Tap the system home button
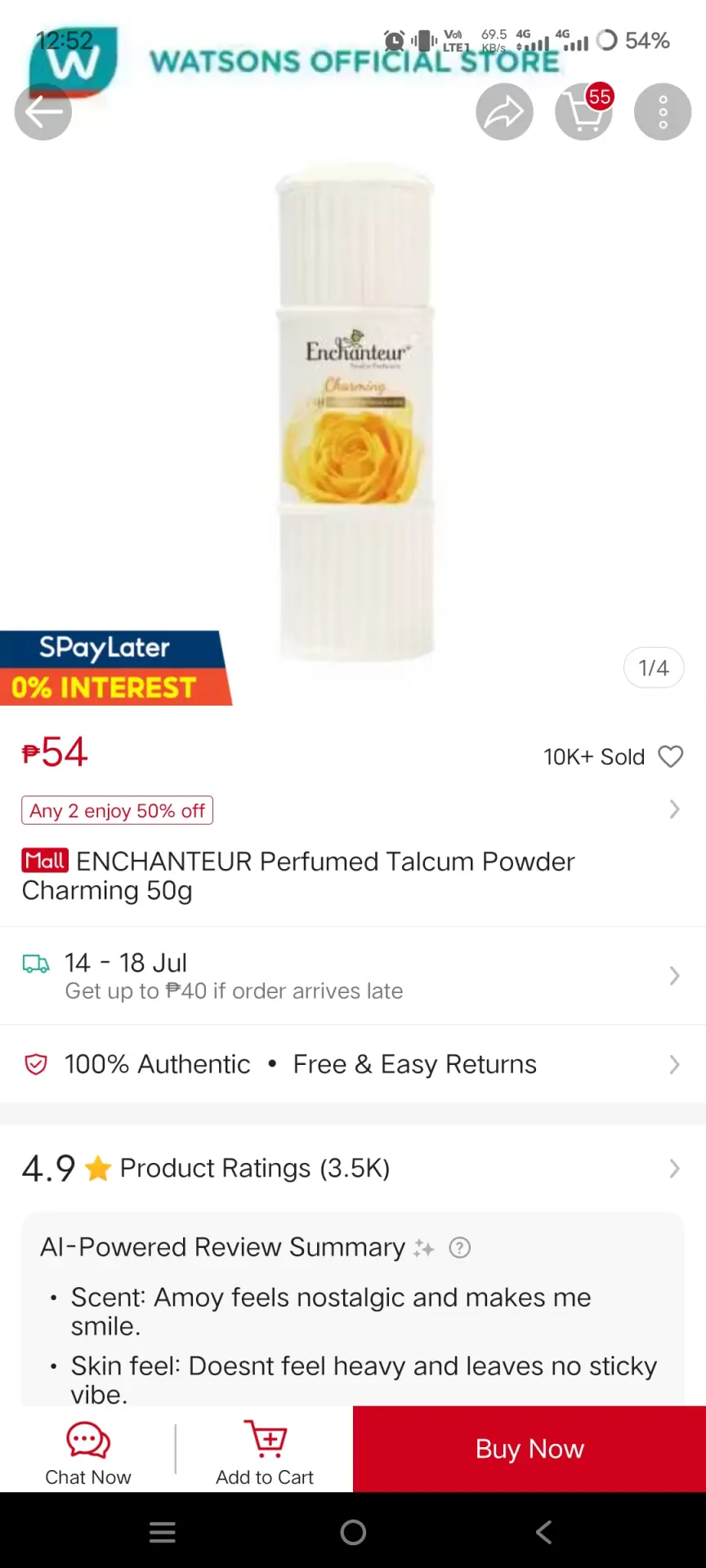706x1568 pixels. [353, 1532]
